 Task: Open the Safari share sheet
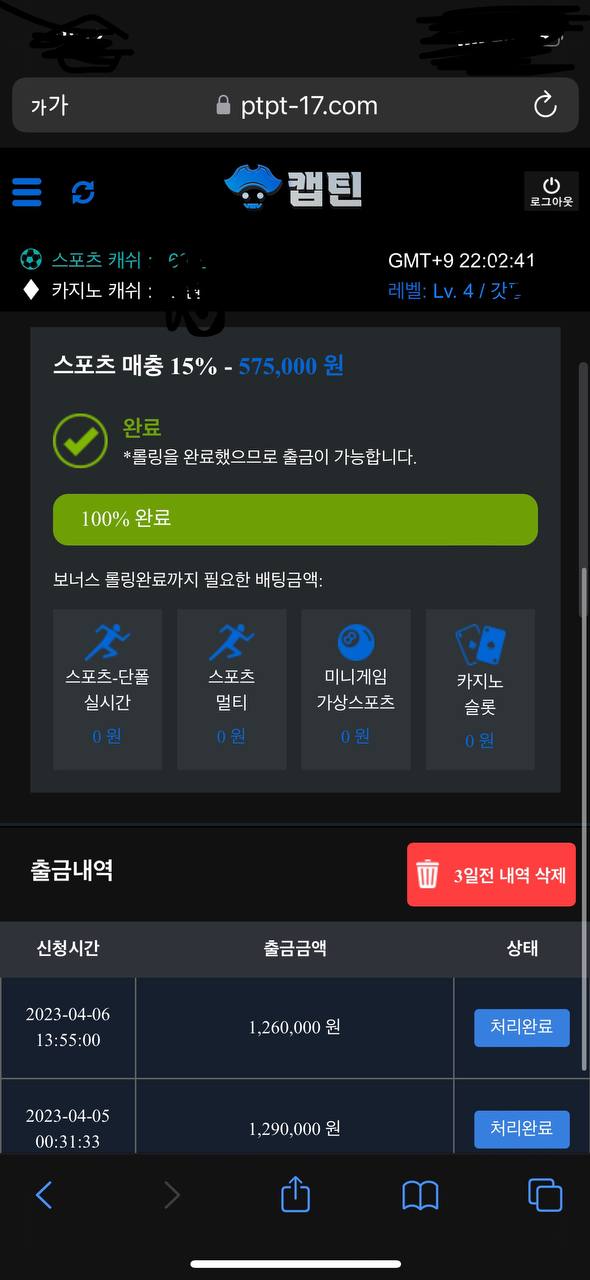[x=295, y=1194]
